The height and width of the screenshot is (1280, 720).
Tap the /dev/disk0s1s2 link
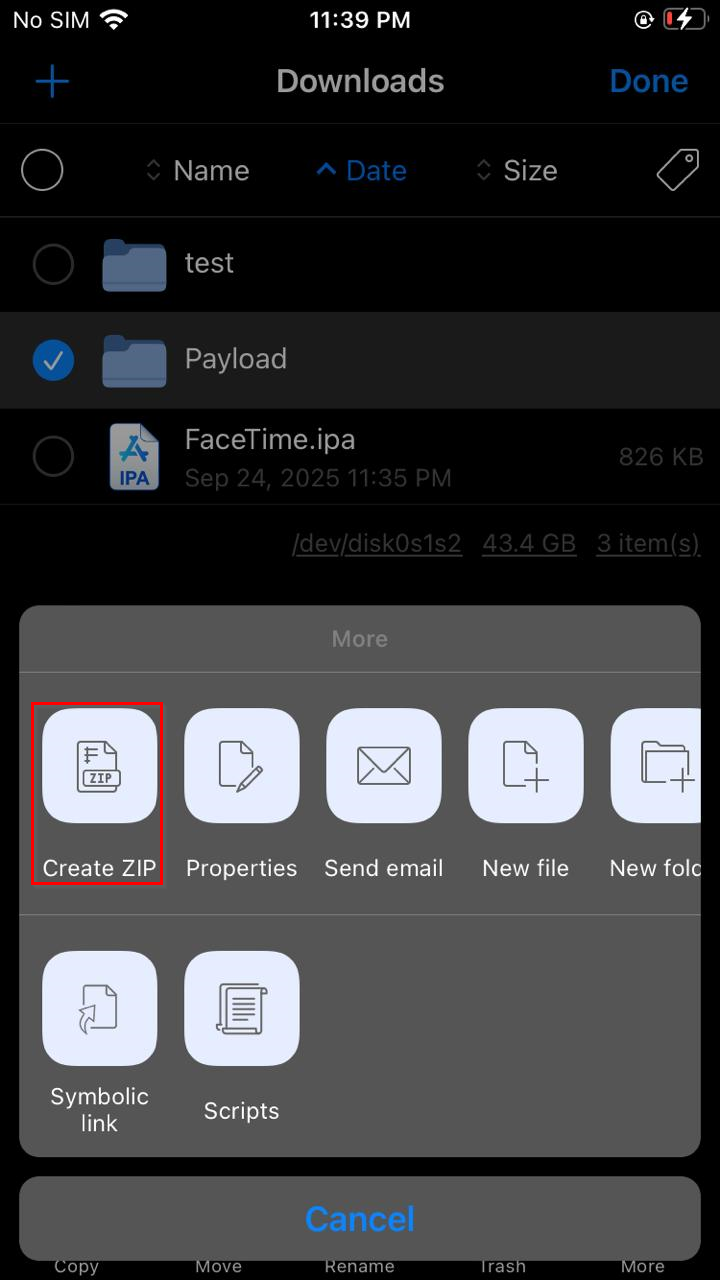click(x=377, y=544)
